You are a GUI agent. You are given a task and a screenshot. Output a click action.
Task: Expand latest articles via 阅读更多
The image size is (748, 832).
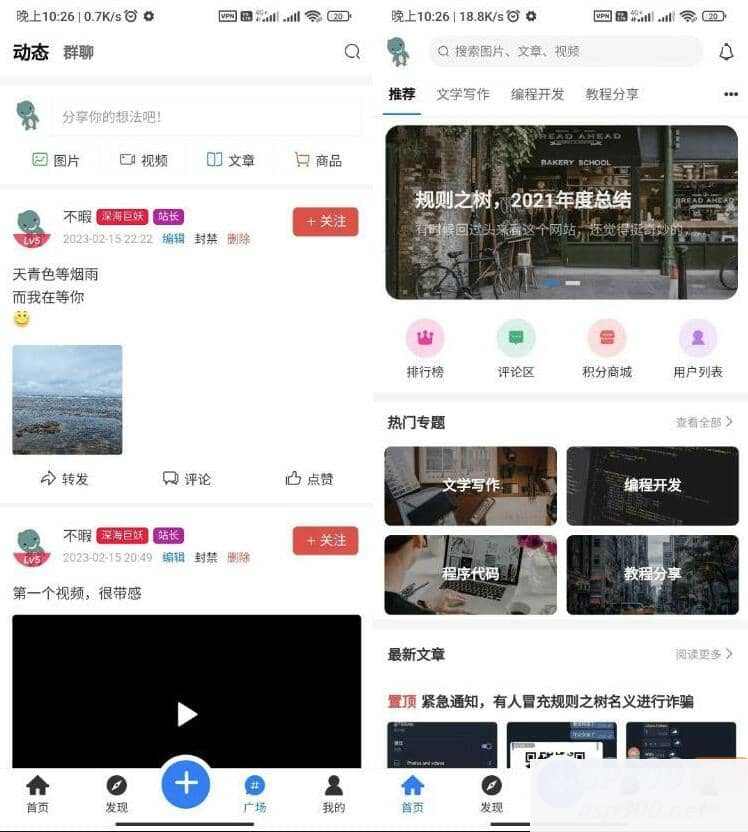(x=700, y=654)
